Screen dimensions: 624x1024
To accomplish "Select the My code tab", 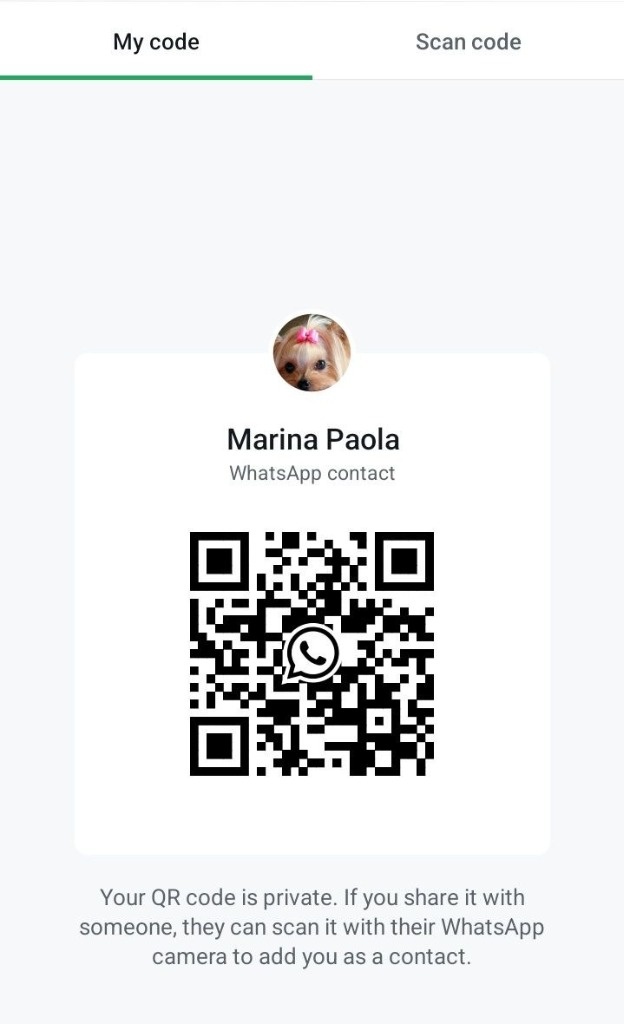I will point(156,42).
